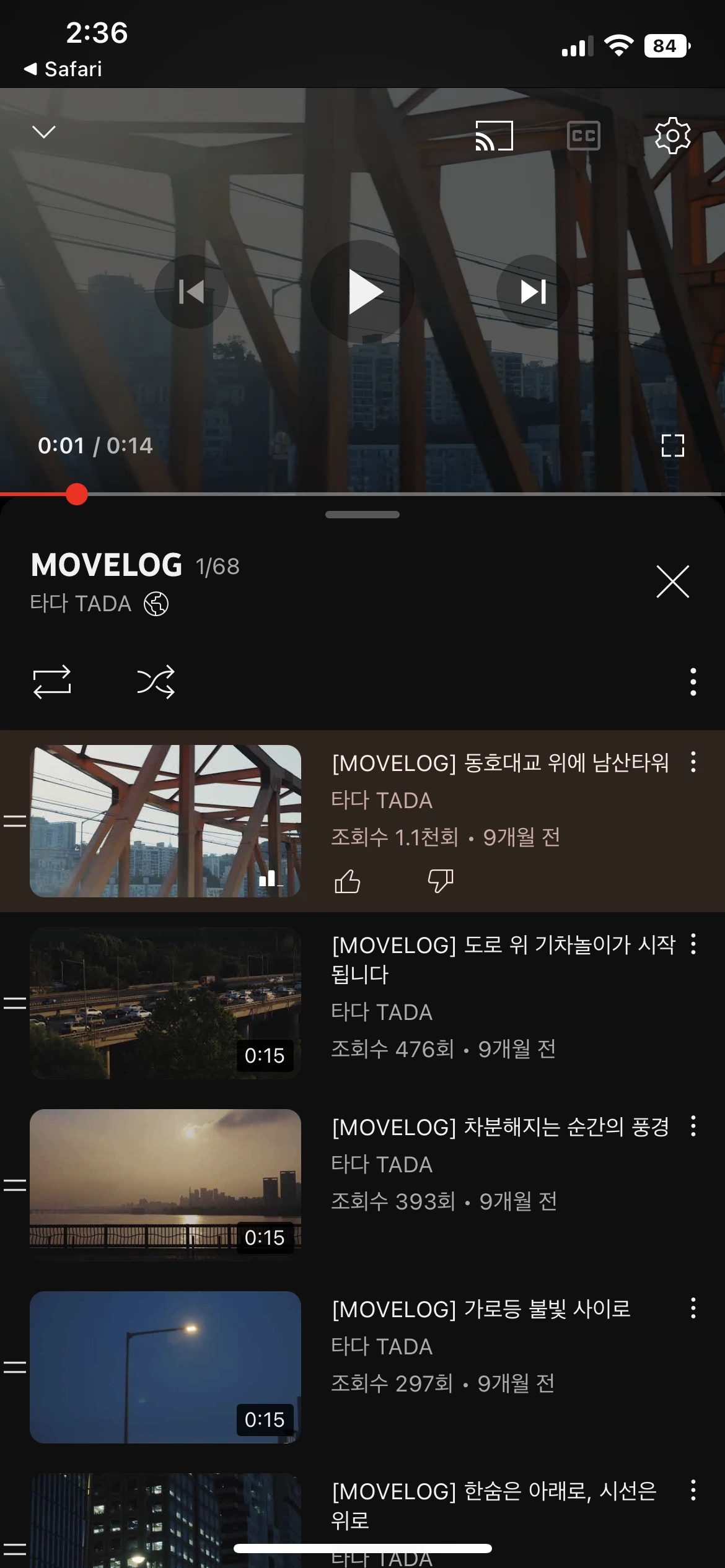
Task: Dislike the 동호대교 위에 남산타워 video
Action: point(441,881)
